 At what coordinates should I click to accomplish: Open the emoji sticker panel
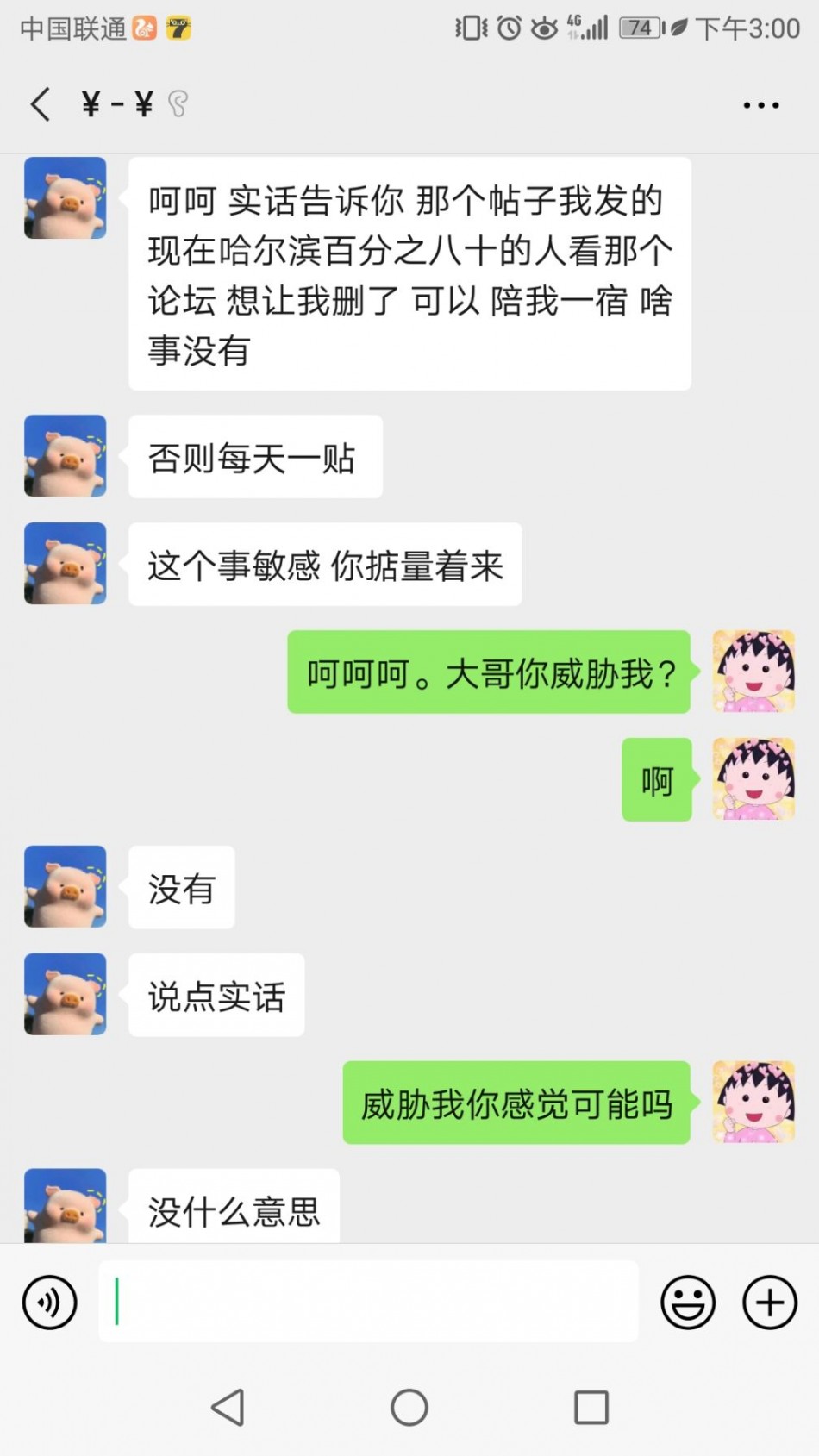click(x=687, y=1302)
